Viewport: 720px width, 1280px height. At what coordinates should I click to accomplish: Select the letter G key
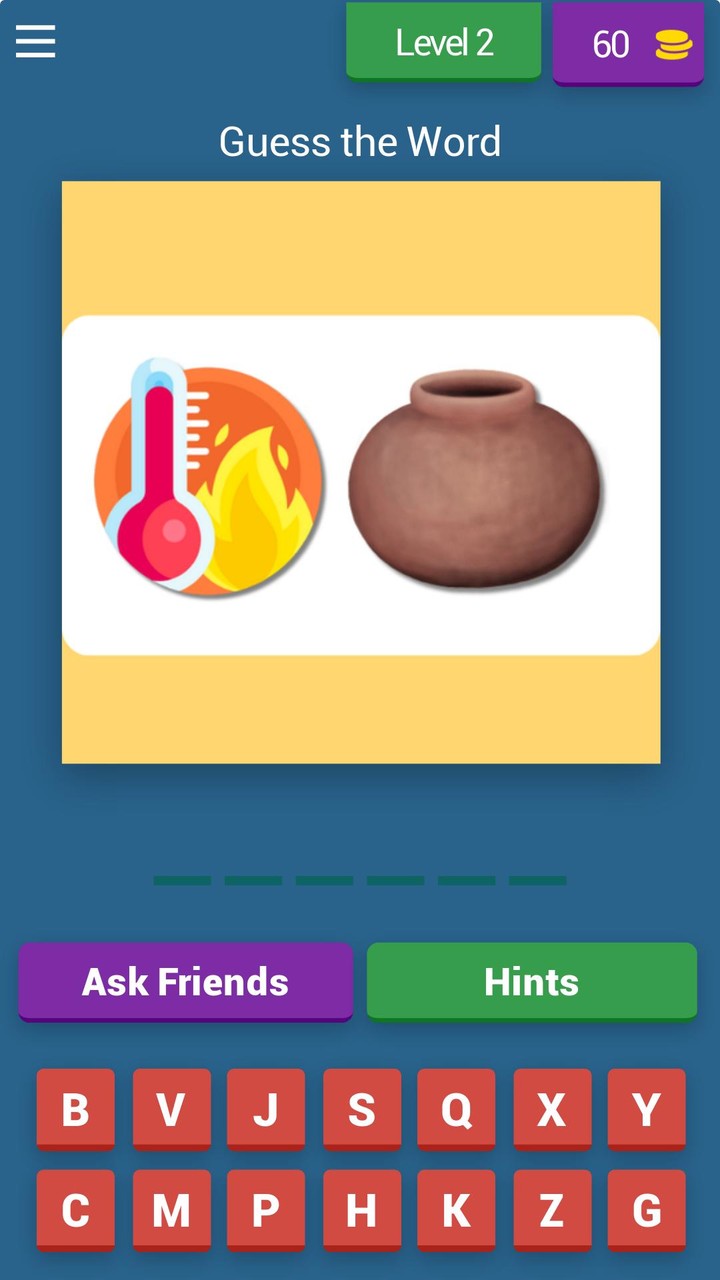646,1210
